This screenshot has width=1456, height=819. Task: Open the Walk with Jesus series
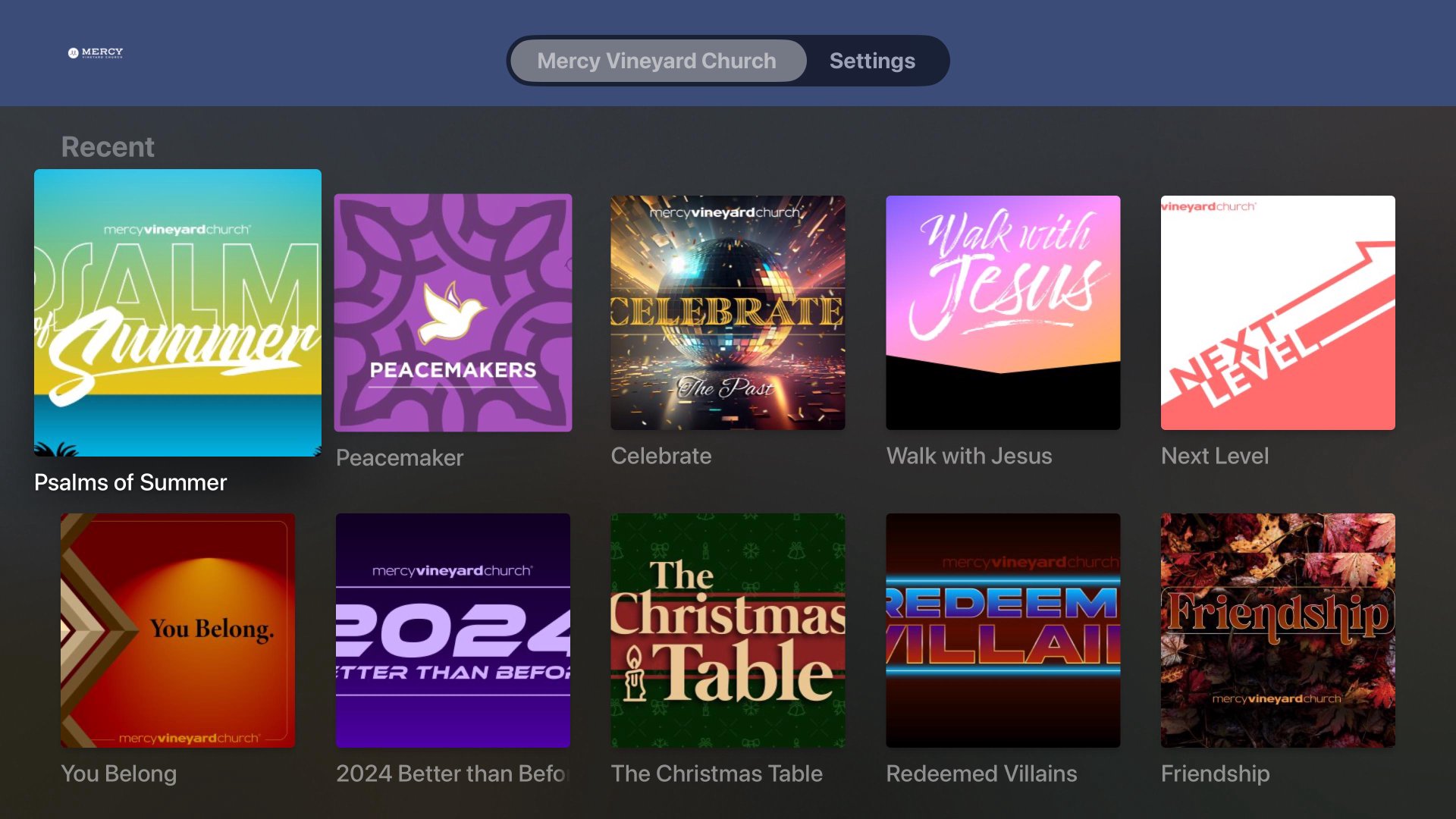1003,312
